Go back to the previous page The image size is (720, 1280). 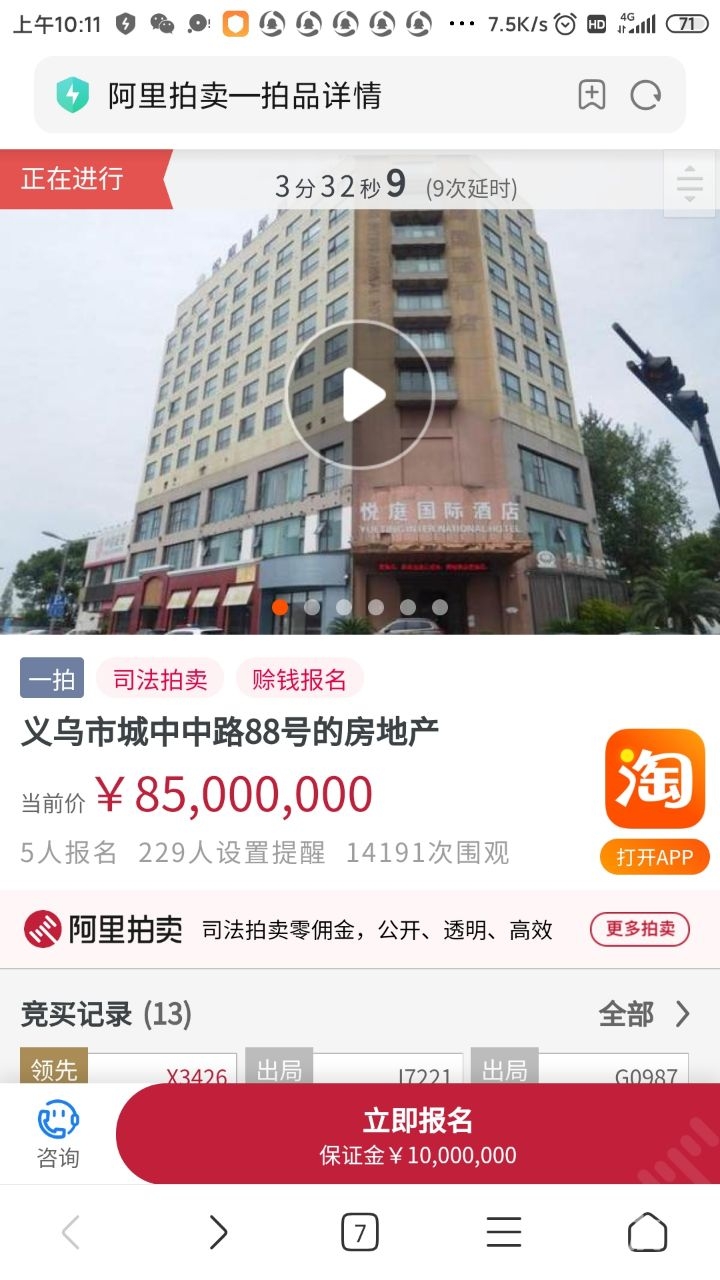[71, 1232]
